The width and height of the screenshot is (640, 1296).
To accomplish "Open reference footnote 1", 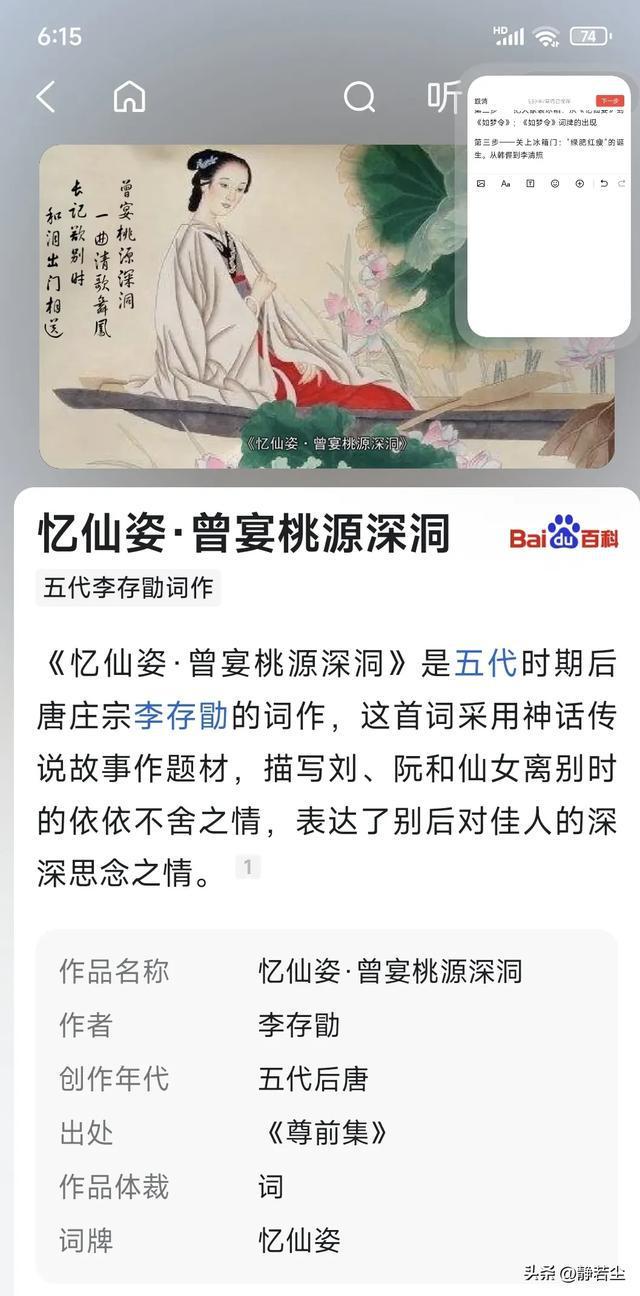I will [248, 867].
